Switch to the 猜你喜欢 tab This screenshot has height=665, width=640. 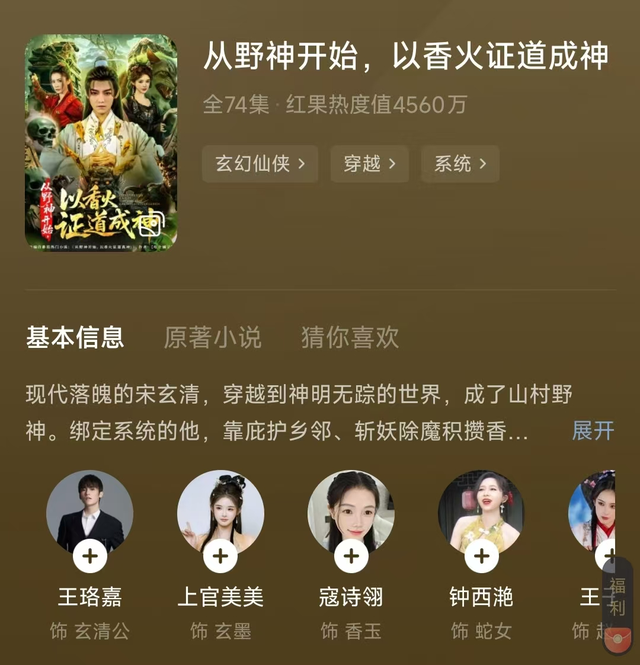350,338
